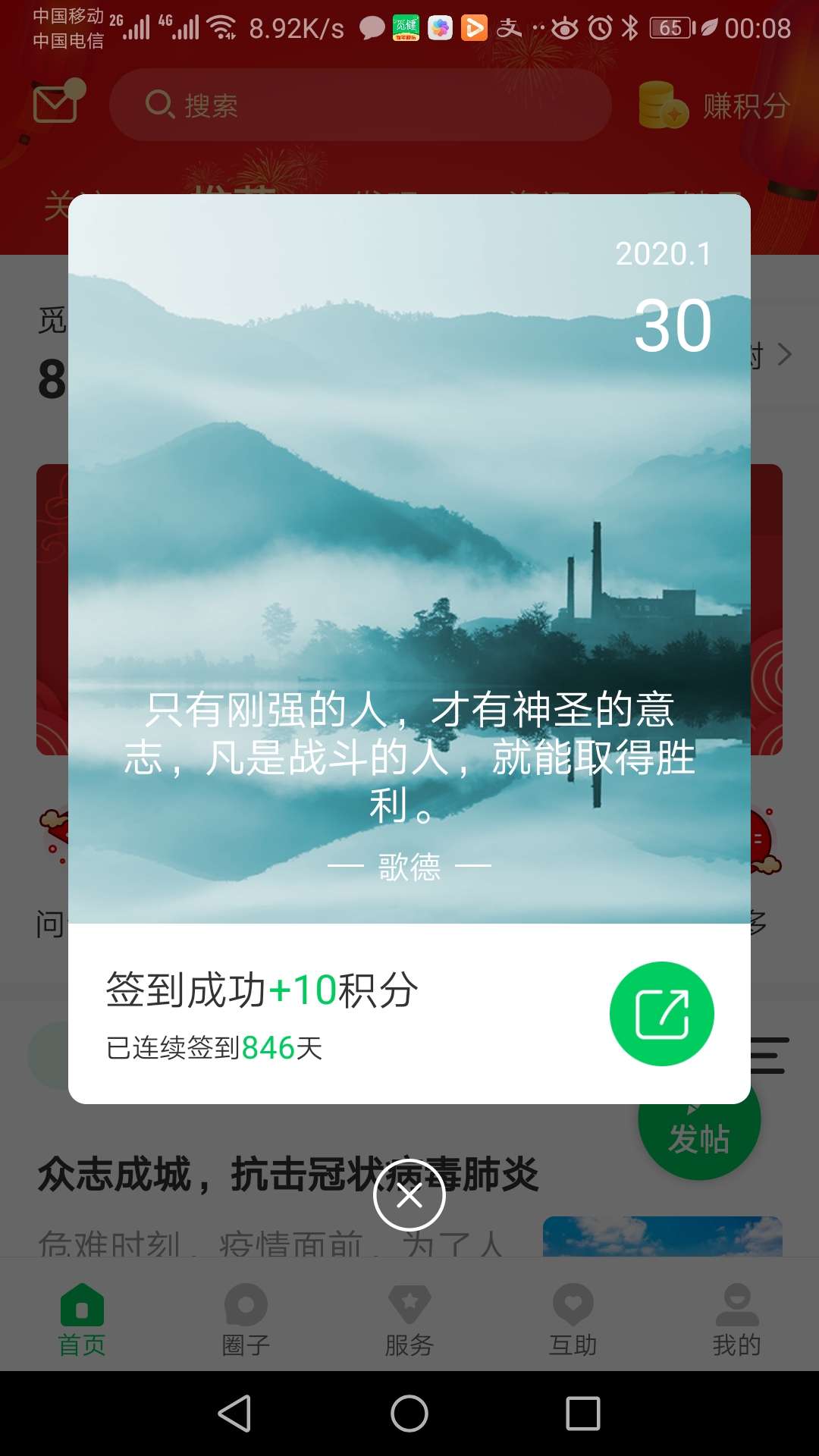Select the coins icon next to 赚积分
819x1456 pixels.
click(x=663, y=105)
